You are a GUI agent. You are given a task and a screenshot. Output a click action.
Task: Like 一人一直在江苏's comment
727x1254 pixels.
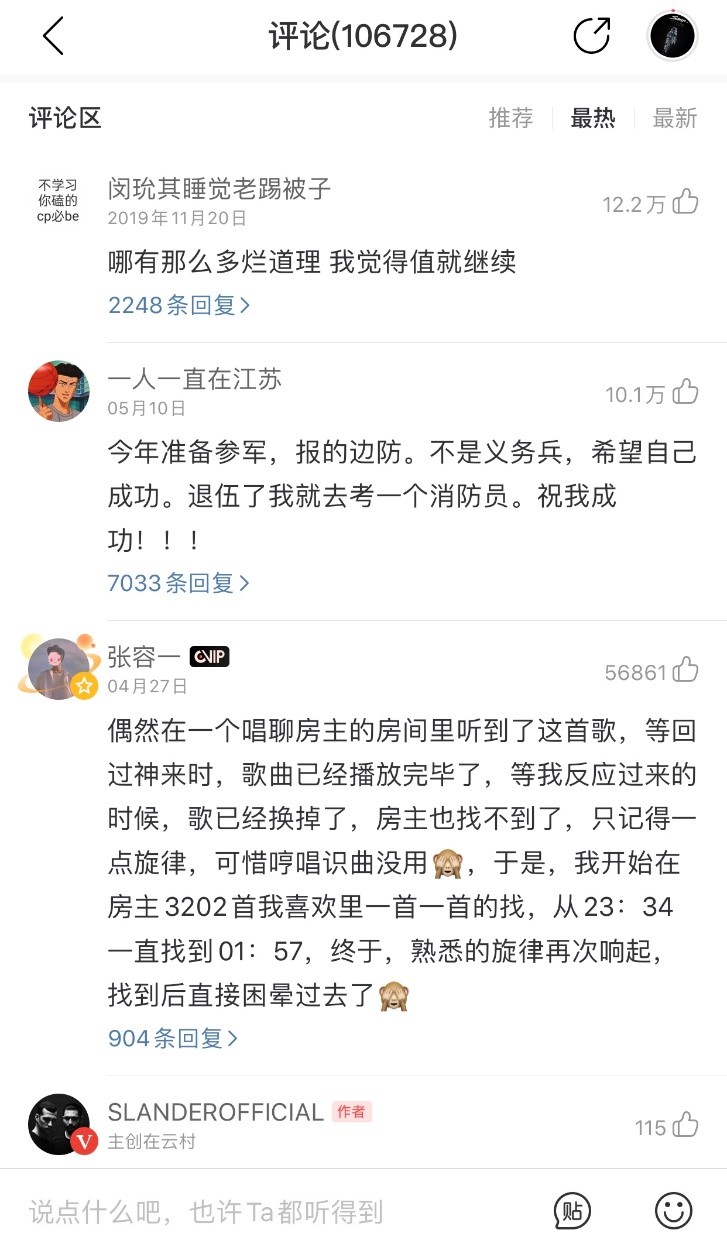tap(685, 393)
